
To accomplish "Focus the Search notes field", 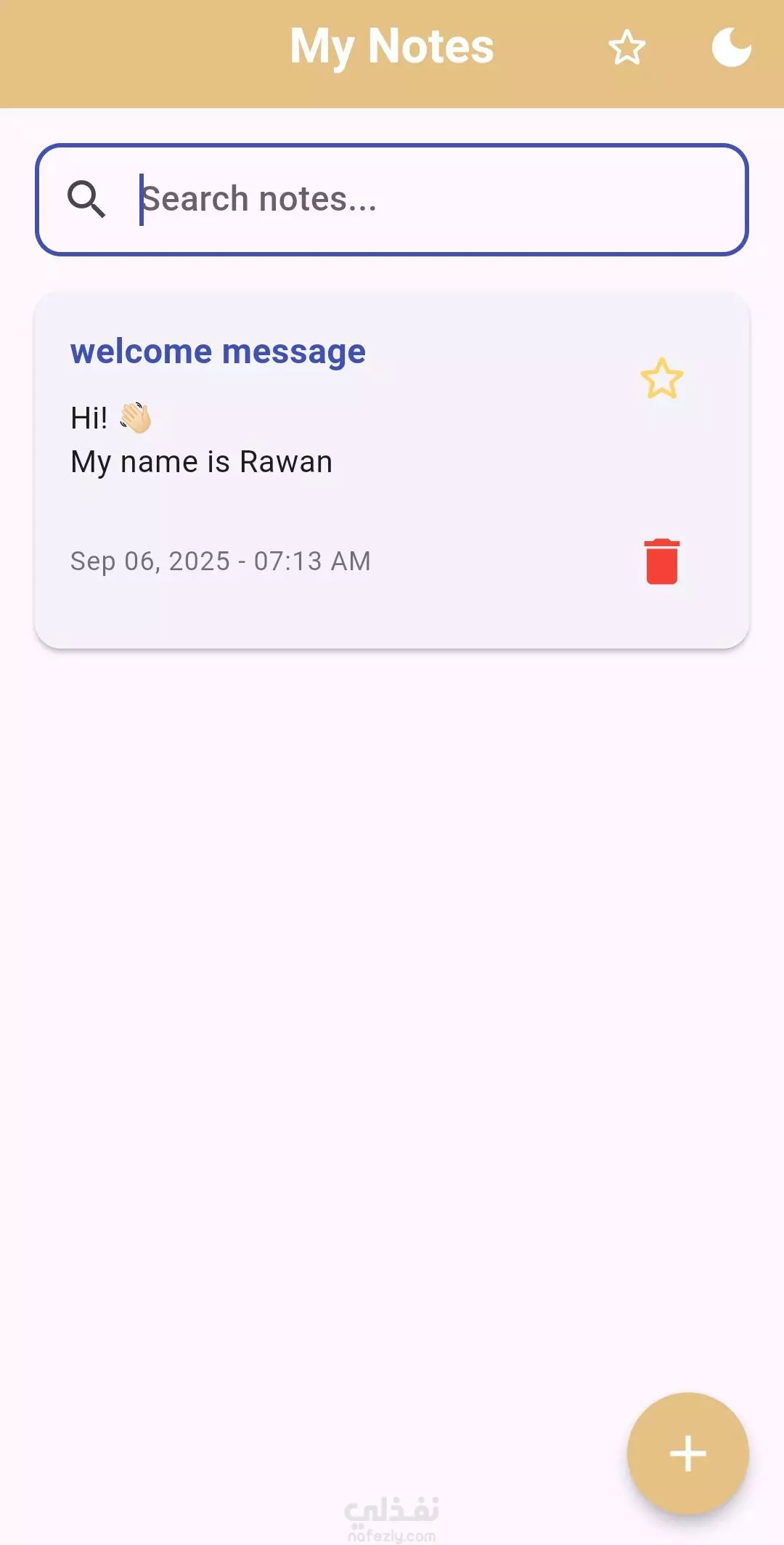I will (x=392, y=200).
